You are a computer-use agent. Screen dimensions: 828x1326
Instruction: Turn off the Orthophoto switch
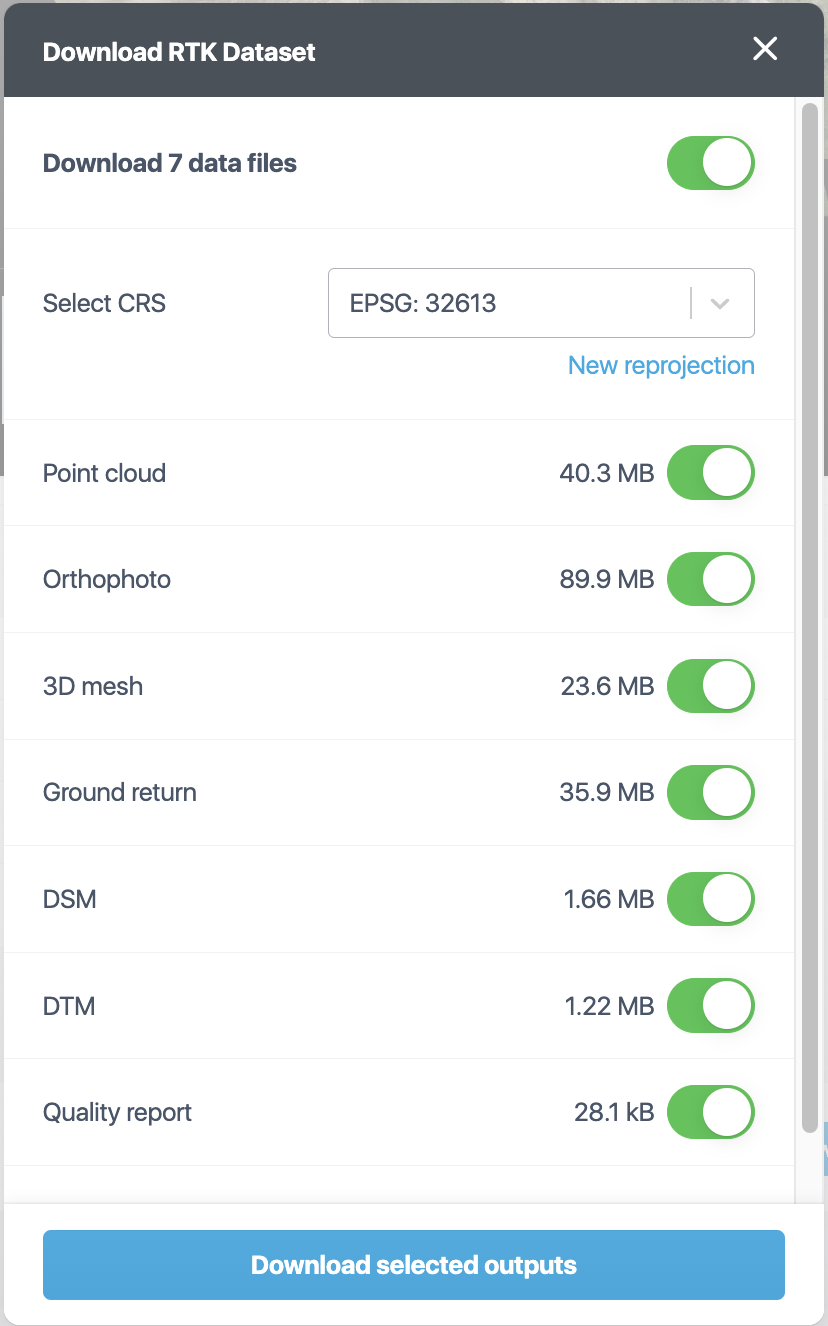(711, 579)
